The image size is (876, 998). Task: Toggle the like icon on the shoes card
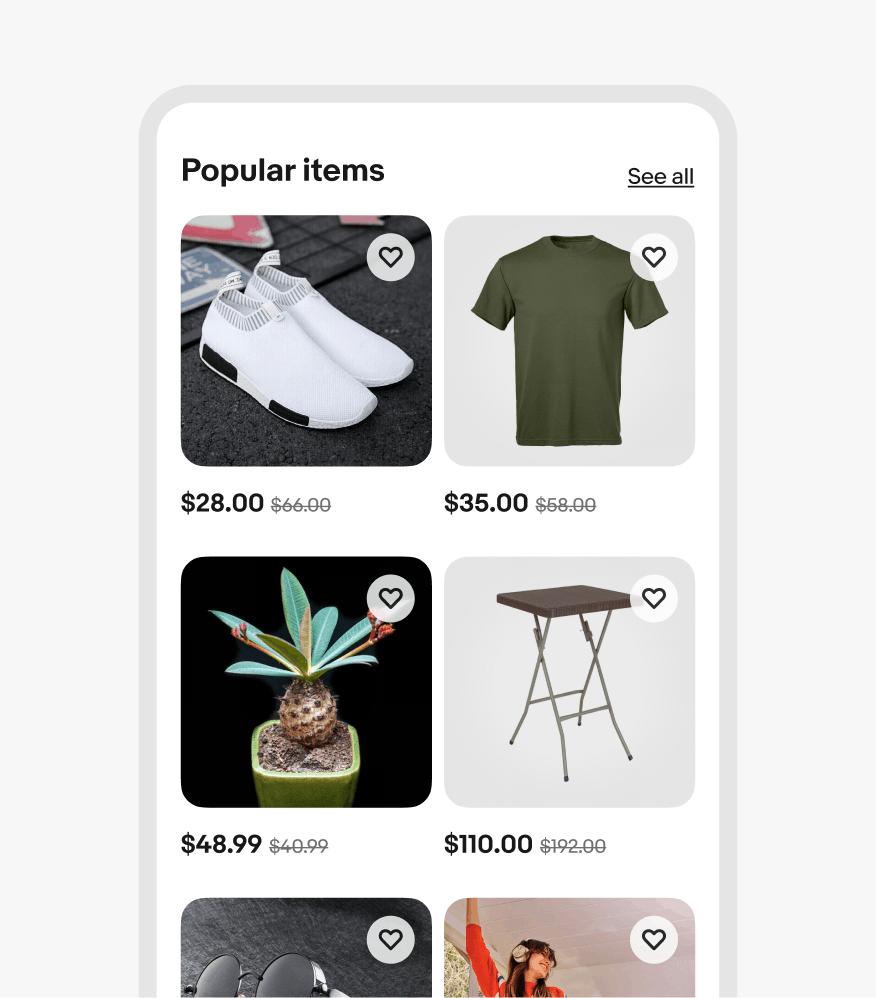pos(391,257)
